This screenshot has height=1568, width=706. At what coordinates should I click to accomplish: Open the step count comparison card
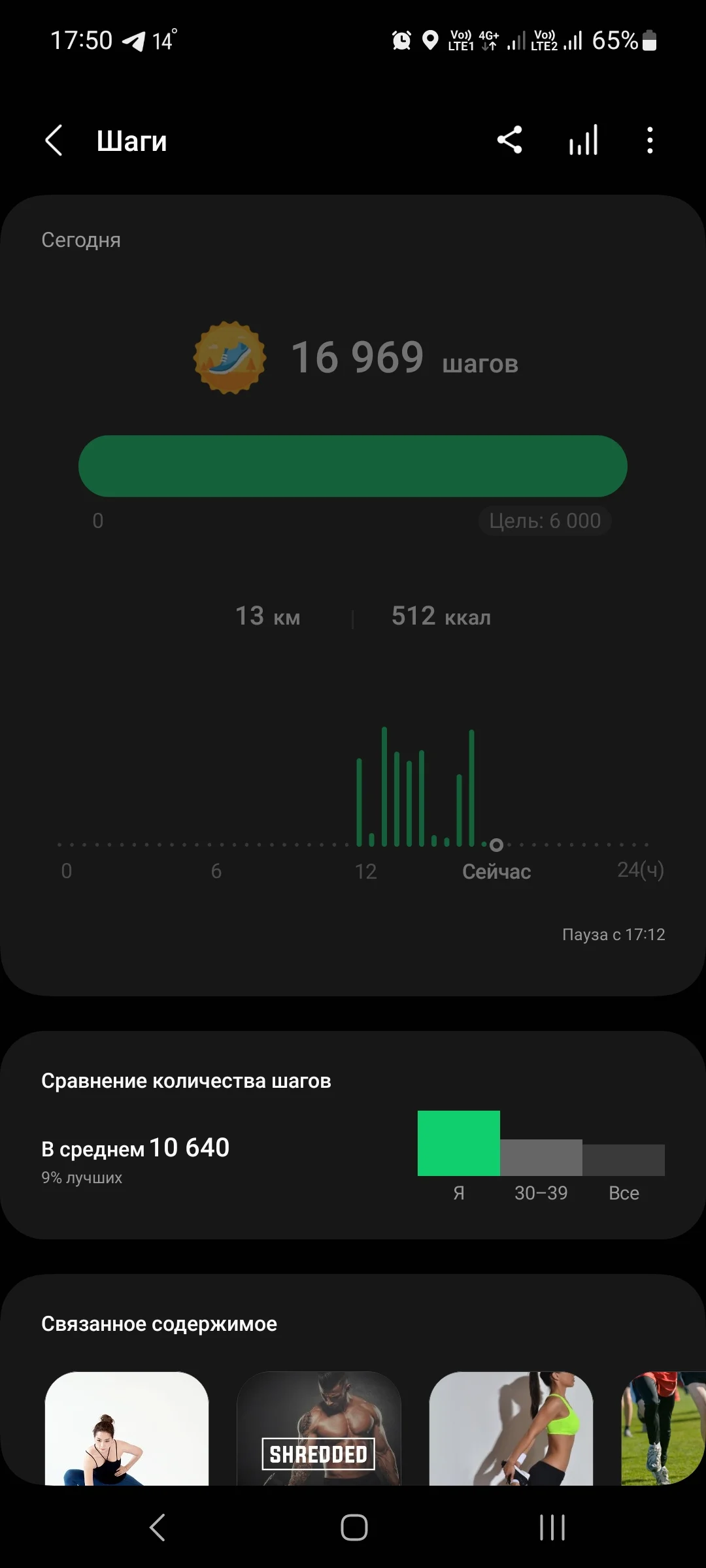pyautogui.click(x=353, y=1135)
